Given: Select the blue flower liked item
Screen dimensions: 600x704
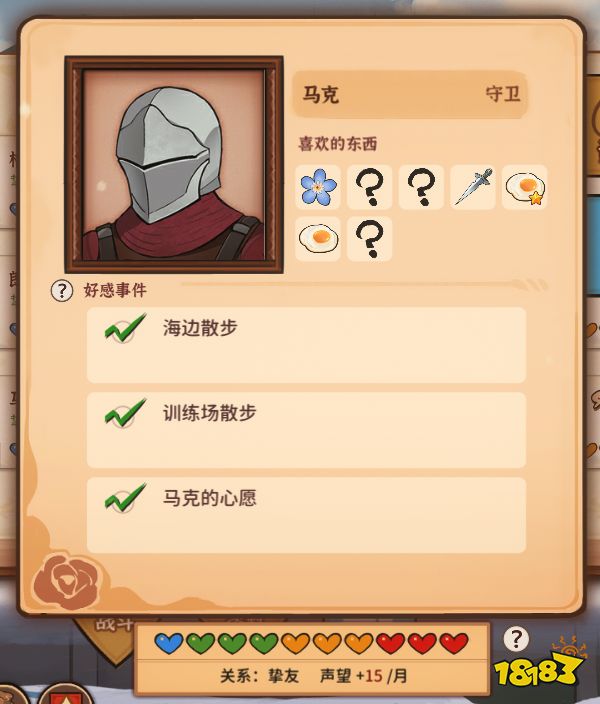Looking at the screenshot, I should click(319, 187).
